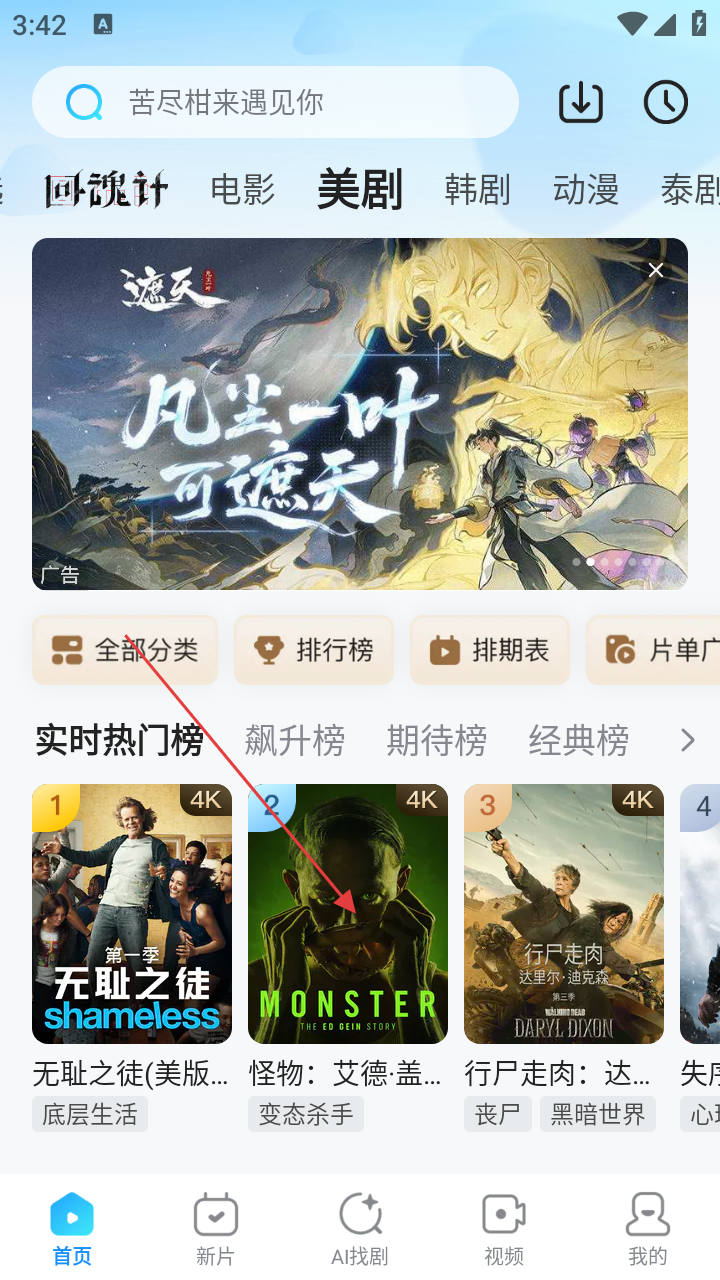Open the search box at the top

coord(275,102)
